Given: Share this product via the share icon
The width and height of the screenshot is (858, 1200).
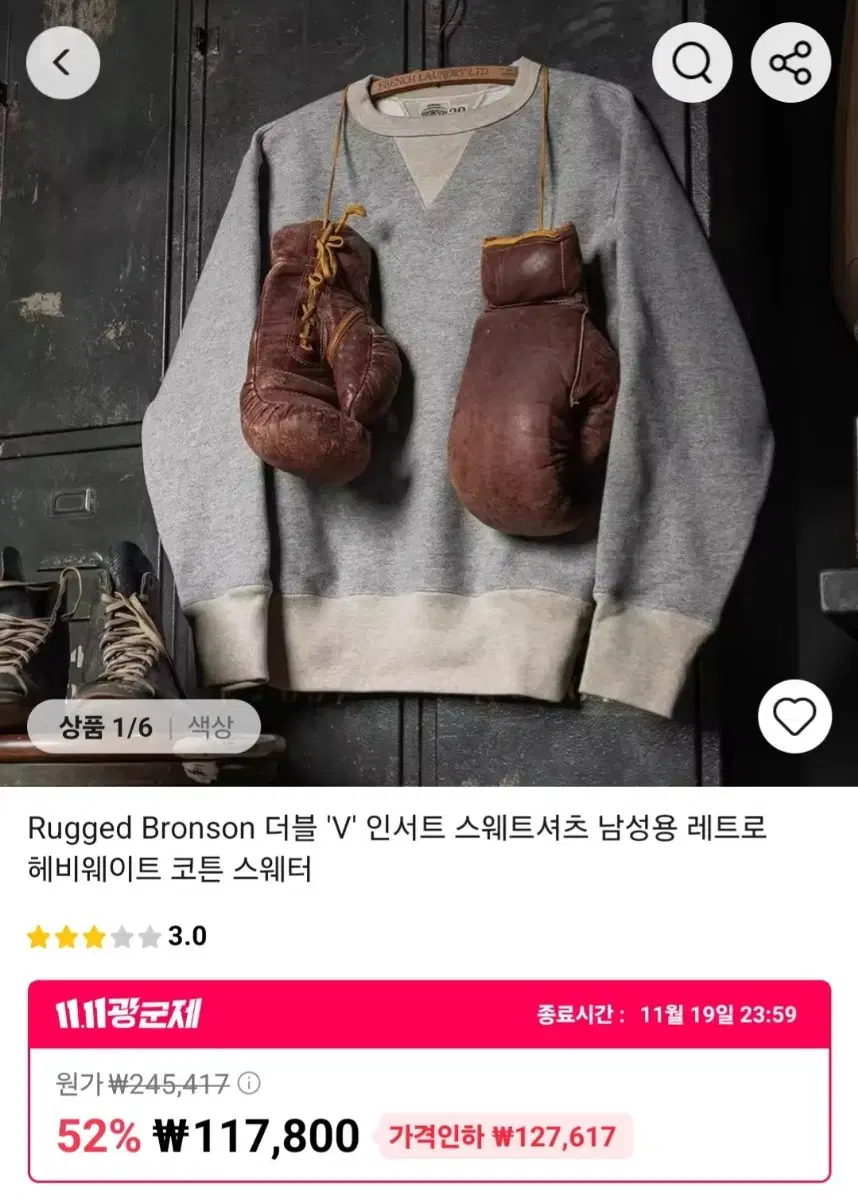Looking at the screenshot, I should (x=791, y=60).
